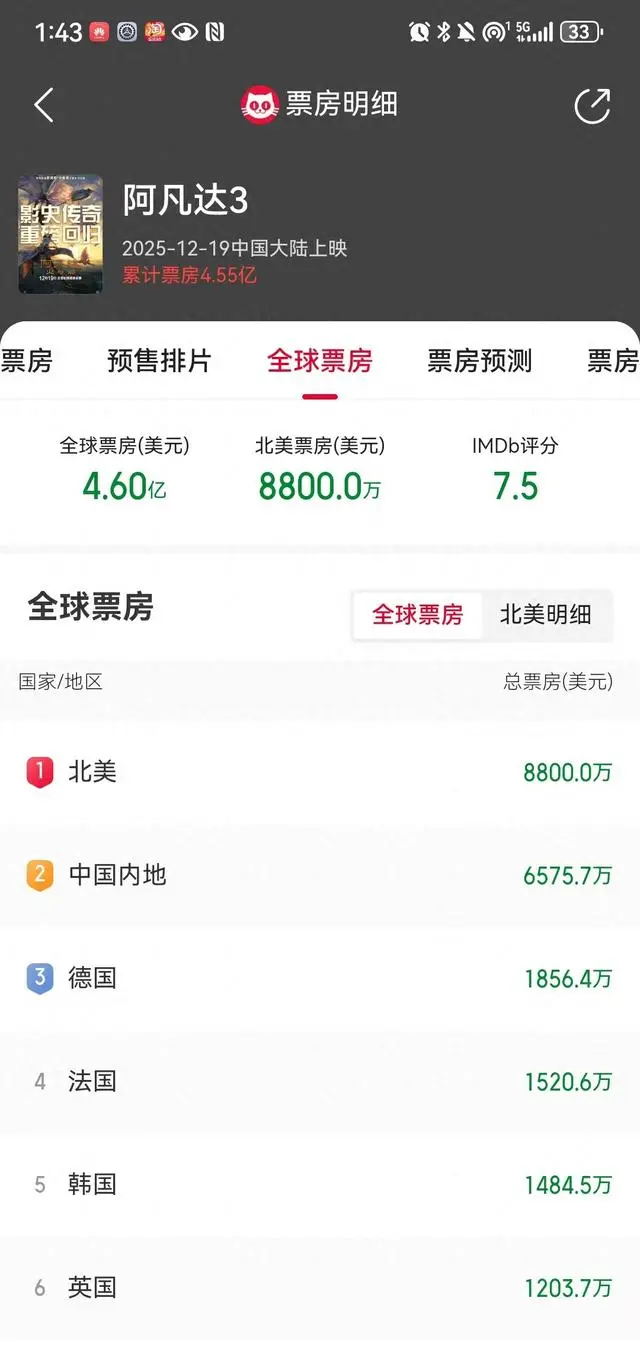This screenshot has width=640, height=1347.
Task: Share the box office details
Action: click(592, 106)
